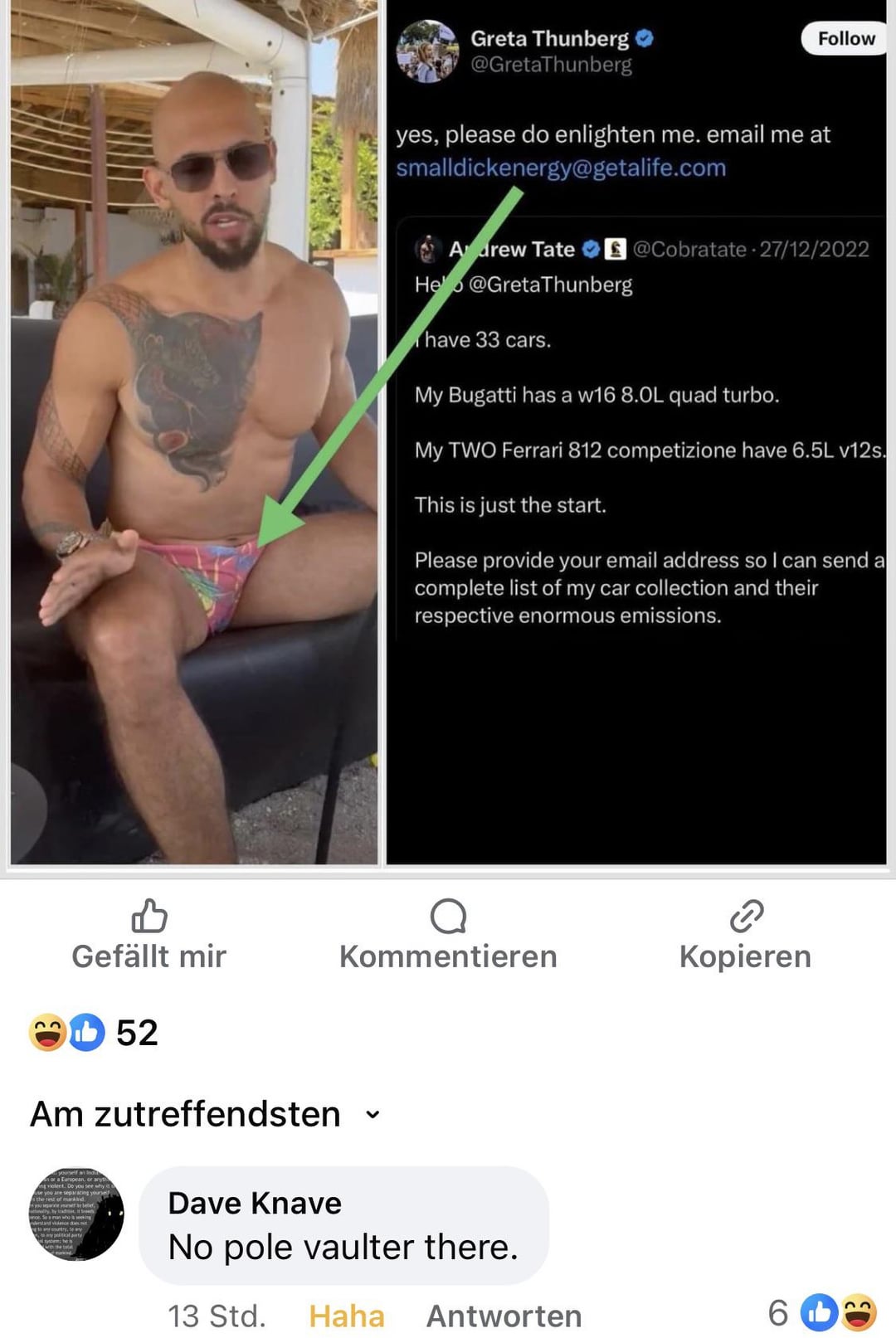Copy the post link with Kopieren
896x1338 pixels.
point(745,936)
